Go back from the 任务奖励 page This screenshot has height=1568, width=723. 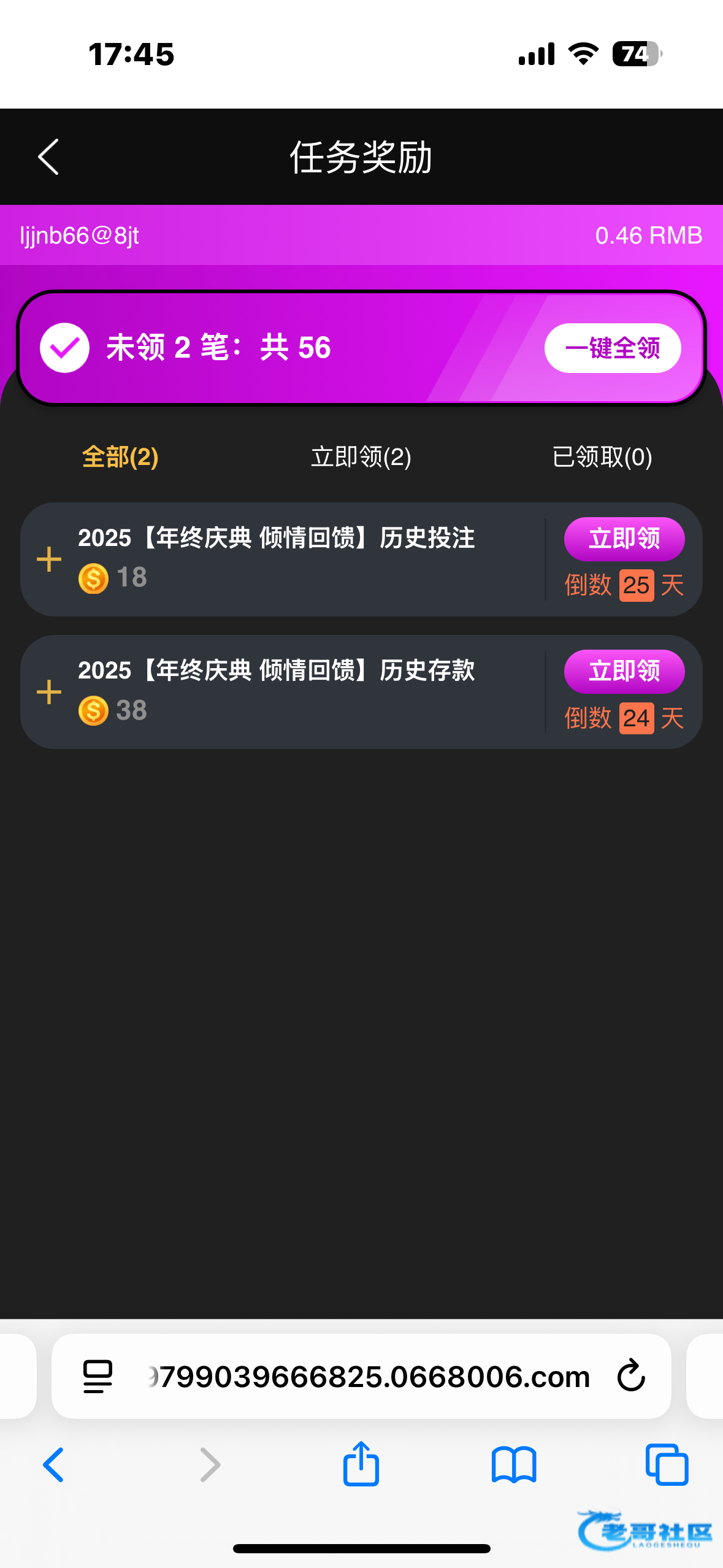point(48,157)
